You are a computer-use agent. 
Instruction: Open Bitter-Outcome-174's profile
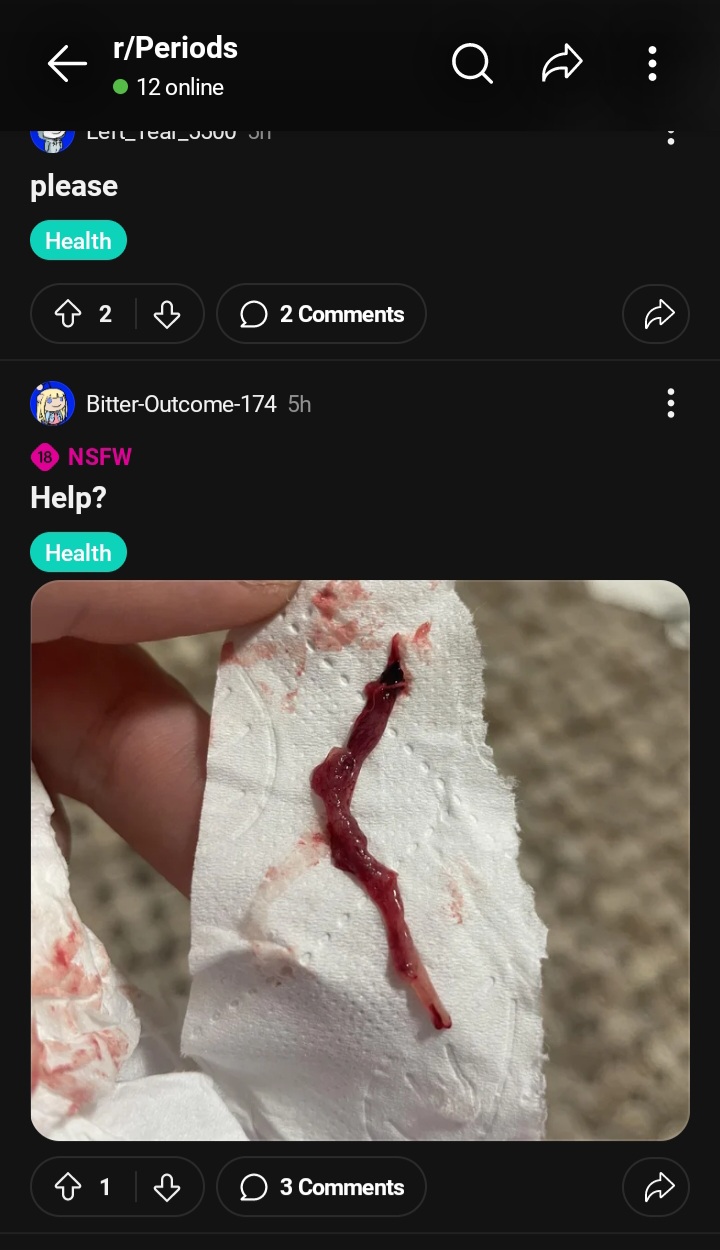[x=181, y=404]
